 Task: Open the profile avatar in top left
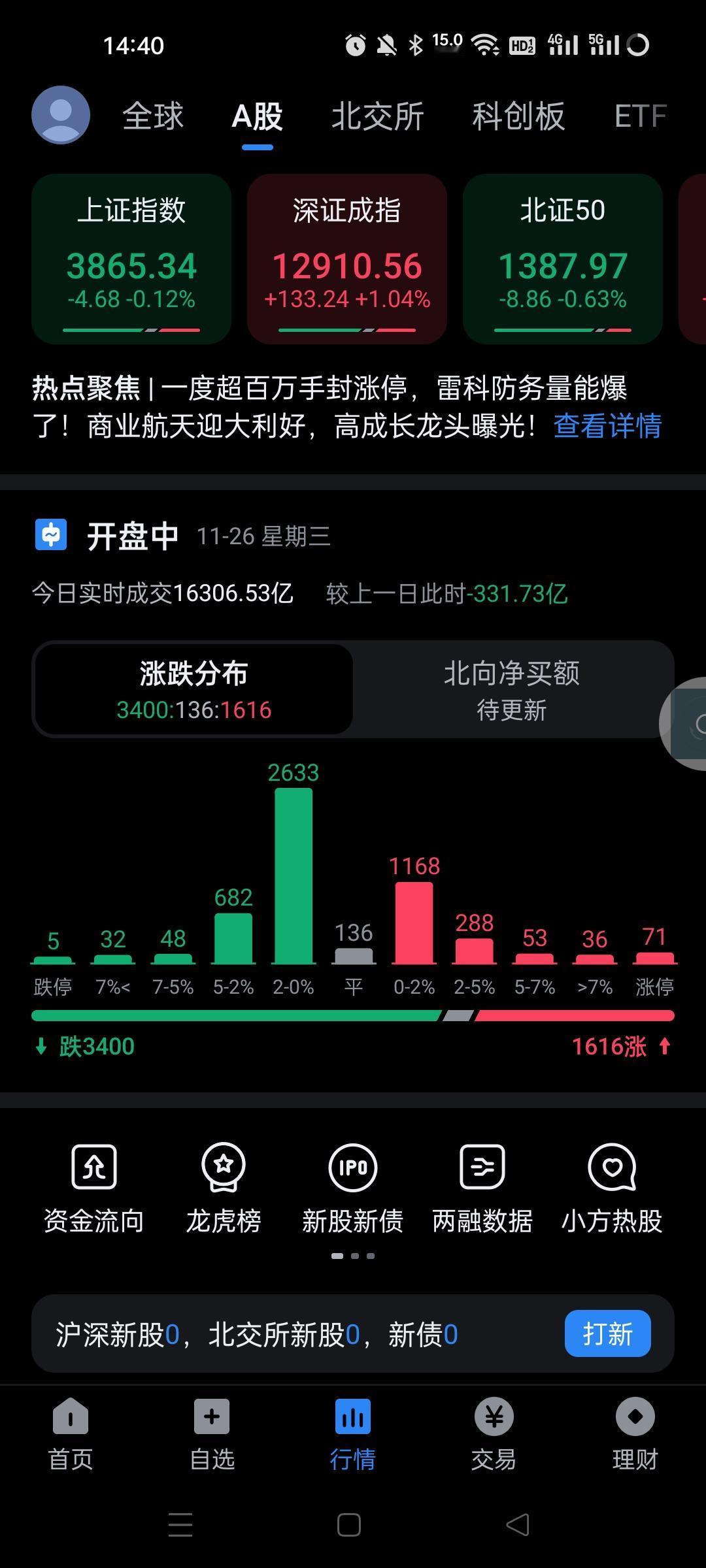61,114
